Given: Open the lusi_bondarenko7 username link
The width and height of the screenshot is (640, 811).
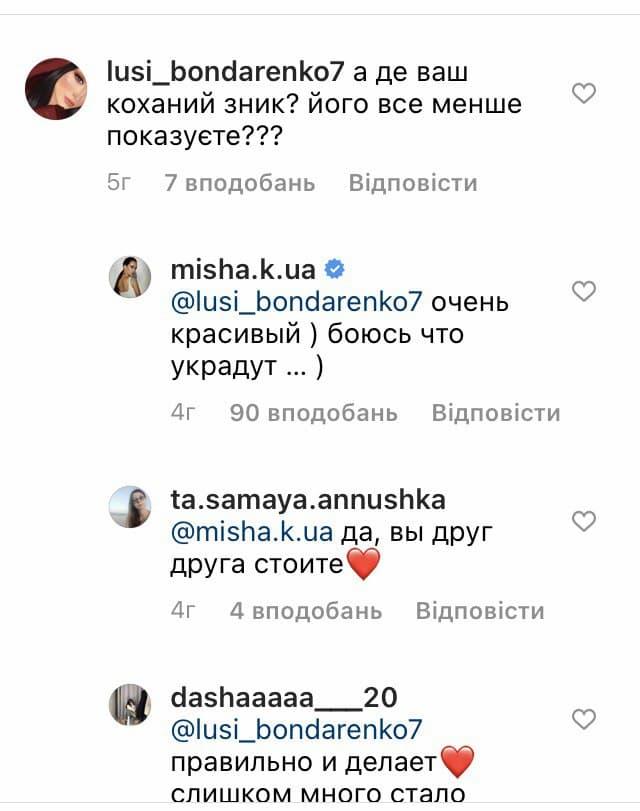Looking at the screenshot, I should (225, 73).
